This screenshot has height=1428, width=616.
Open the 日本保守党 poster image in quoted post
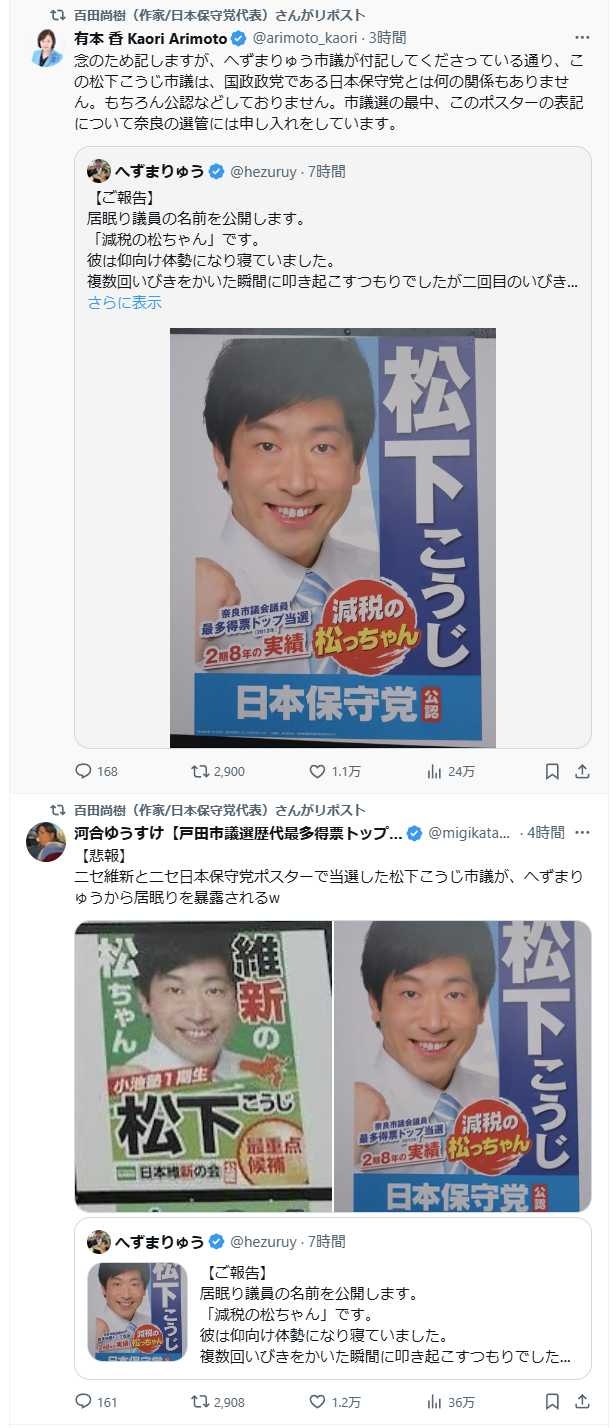click(x=333, y=537)
